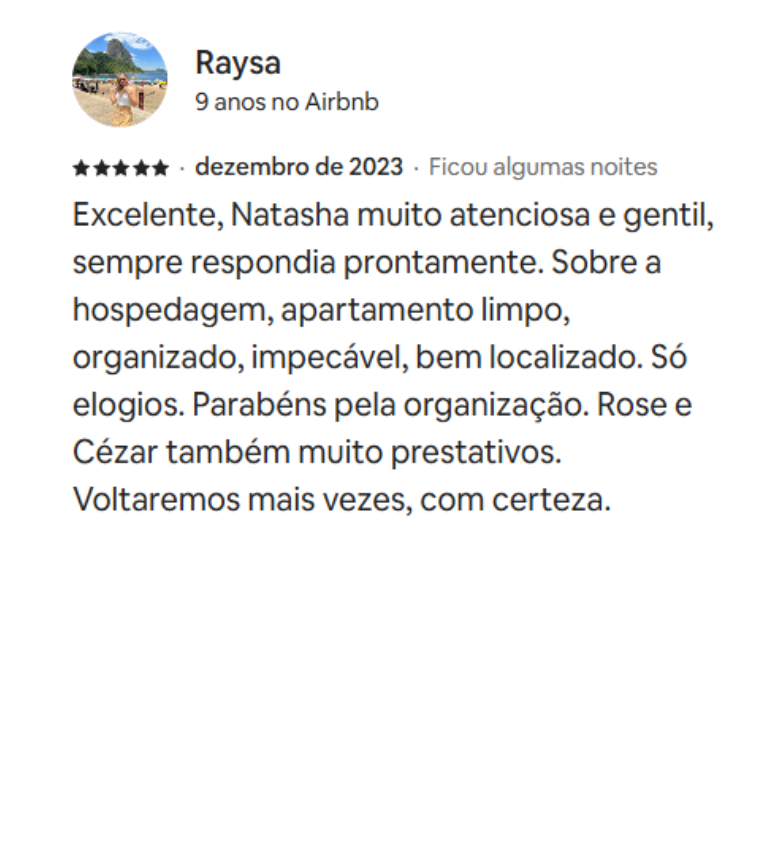Screen dimensions: 768x850
Task: Open Raysa's profile photo
Action: (120, 80)
